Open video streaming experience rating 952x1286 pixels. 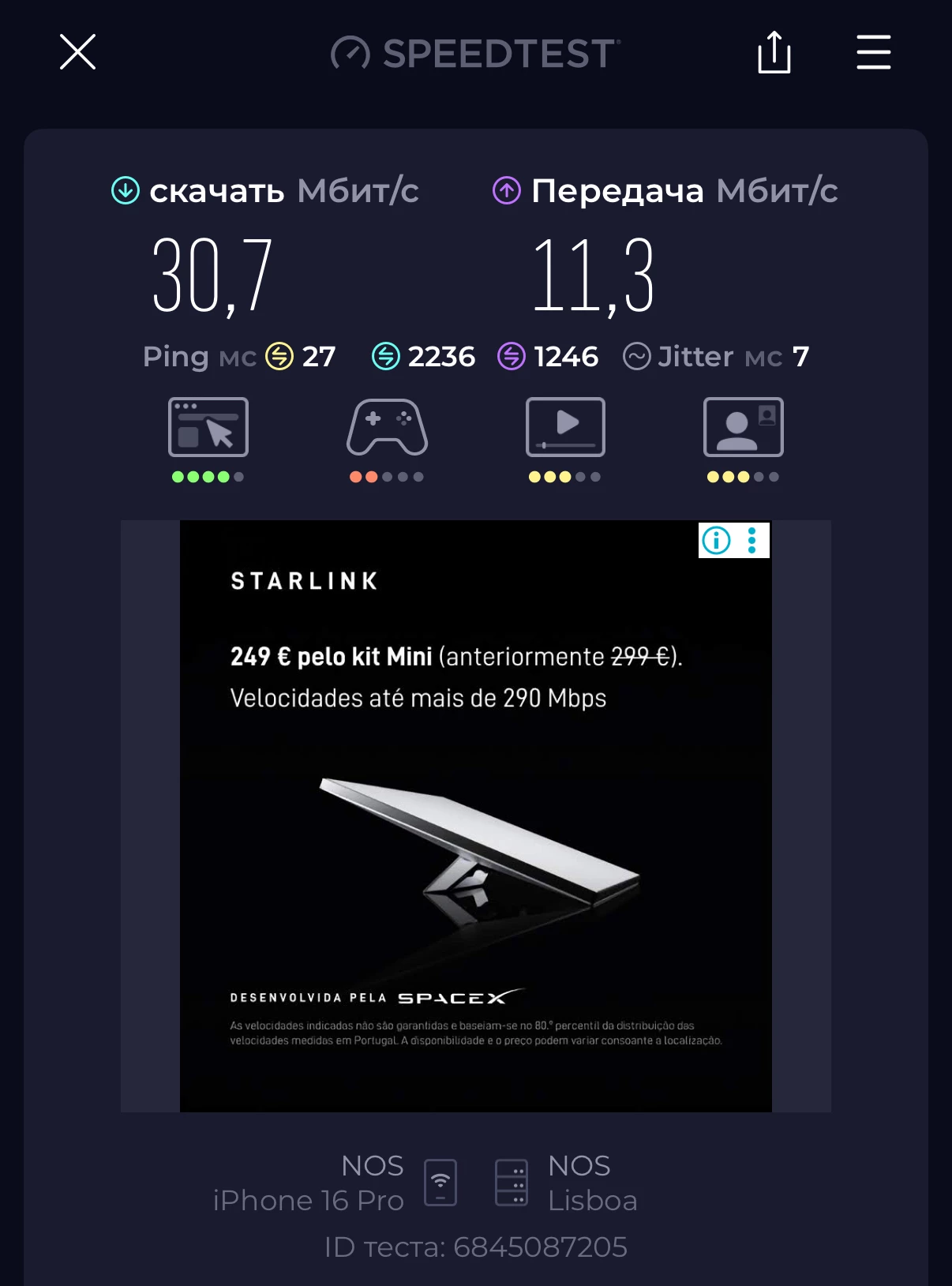[565, 428]
